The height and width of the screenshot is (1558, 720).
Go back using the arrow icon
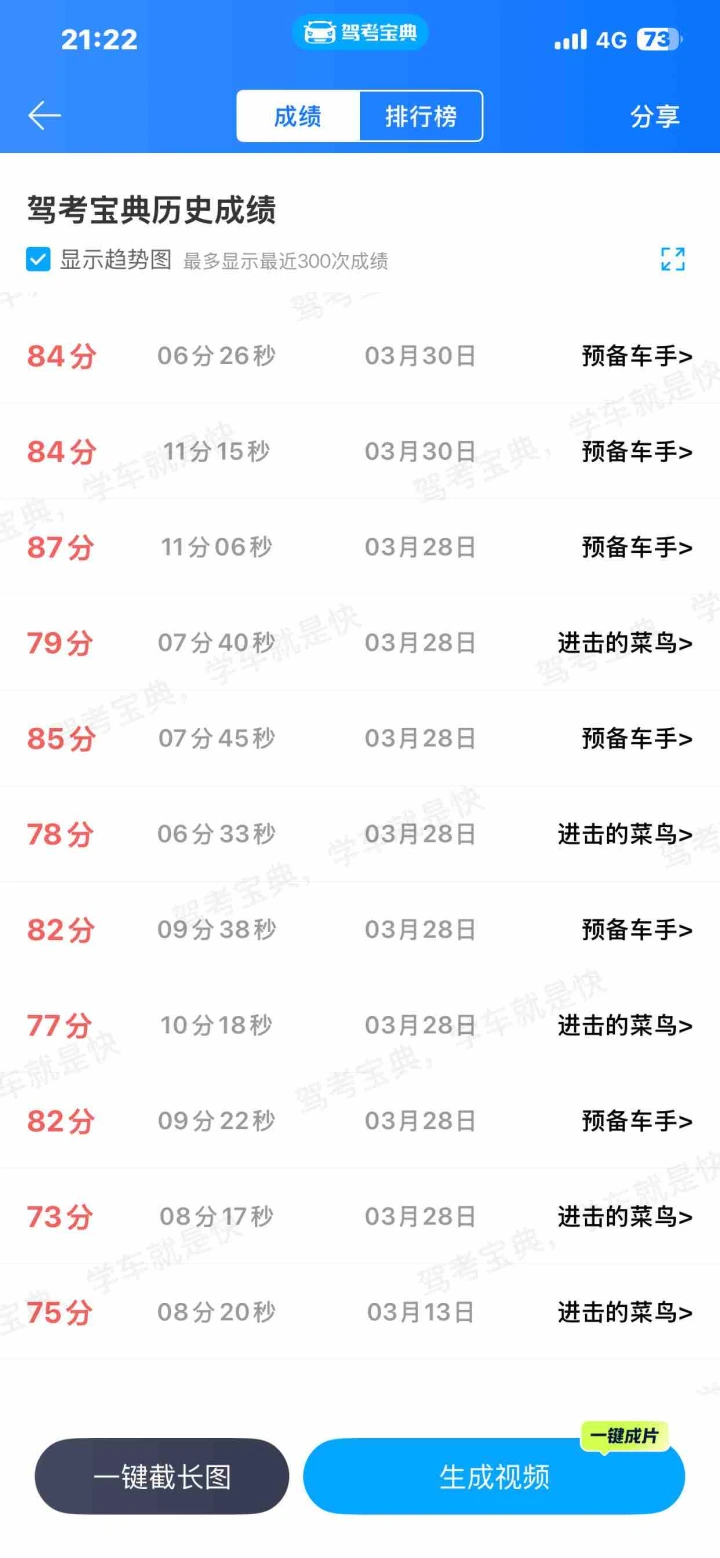click(45, 116)
